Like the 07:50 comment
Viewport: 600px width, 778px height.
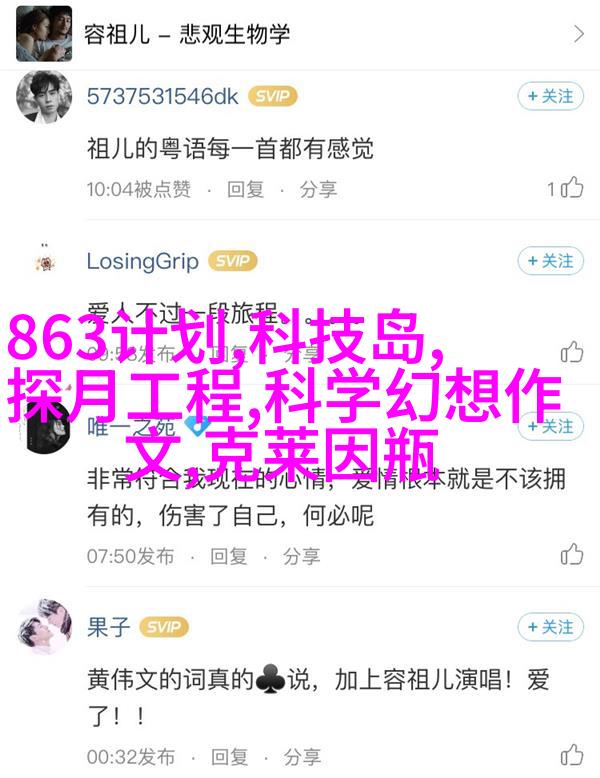571,555
